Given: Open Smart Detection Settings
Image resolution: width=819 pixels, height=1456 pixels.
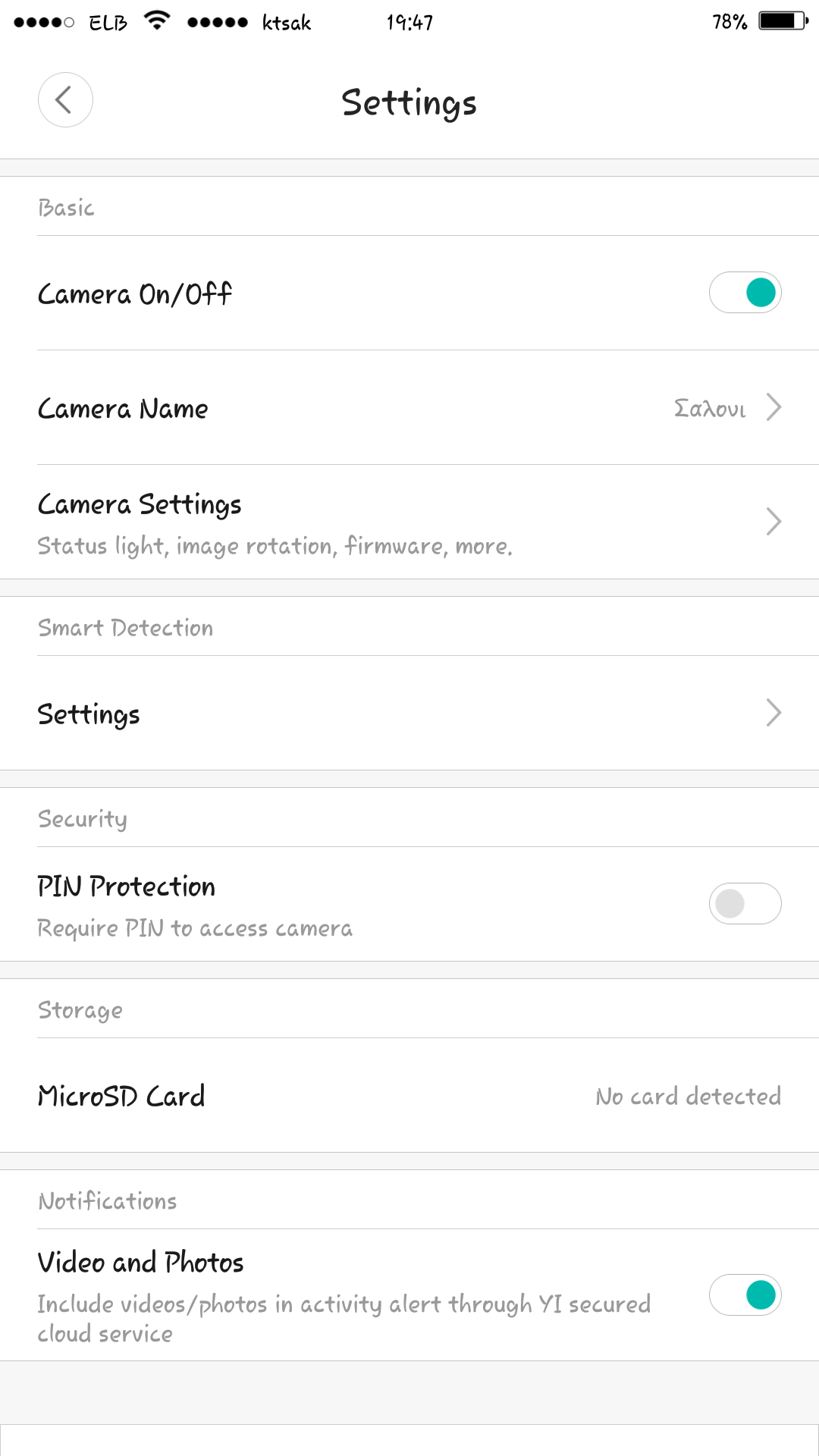Looking at the screenshot, I should [x=409, y=713].
